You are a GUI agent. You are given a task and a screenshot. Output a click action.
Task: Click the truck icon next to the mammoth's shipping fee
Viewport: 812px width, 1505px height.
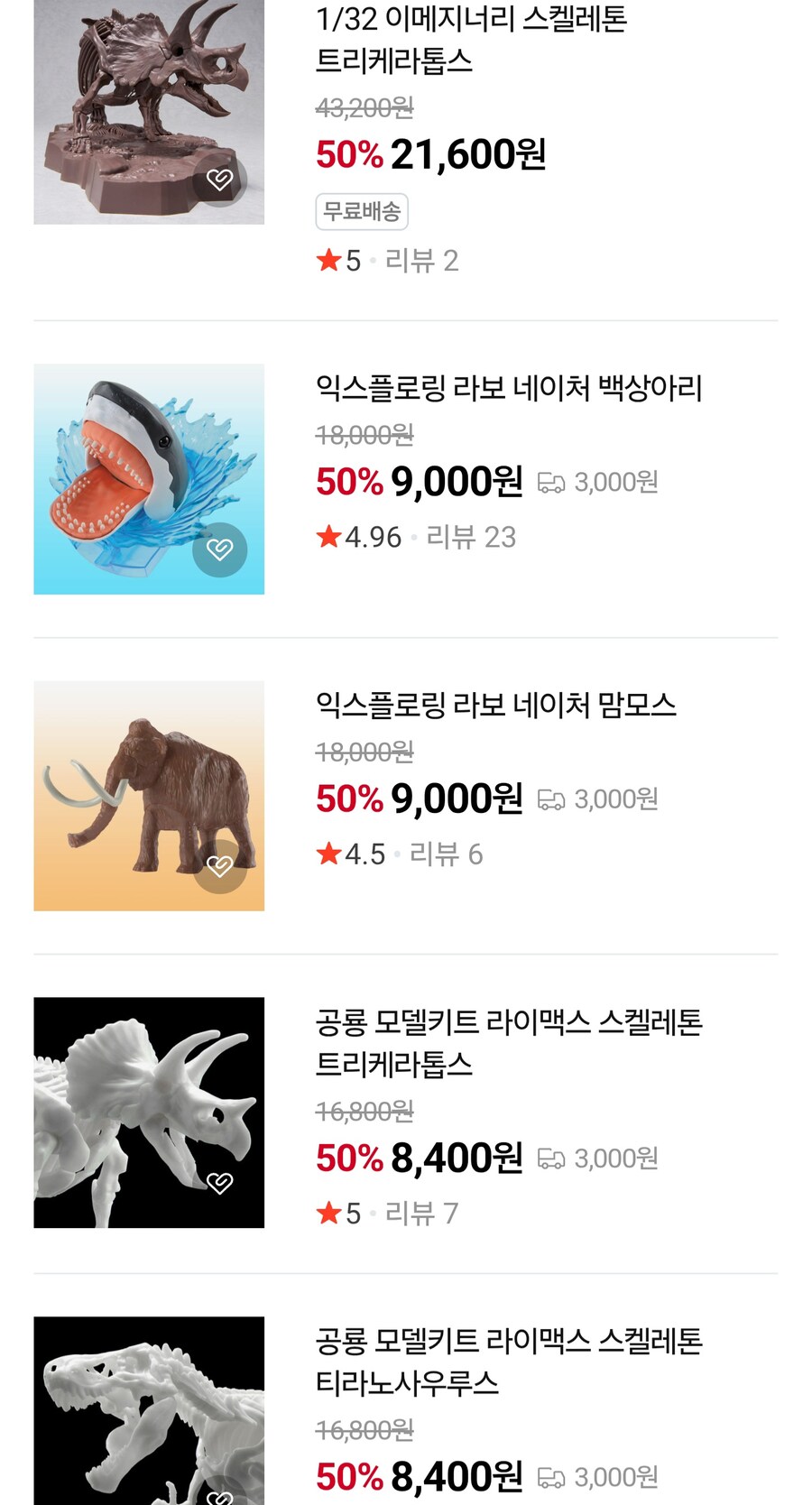point(554,799)
